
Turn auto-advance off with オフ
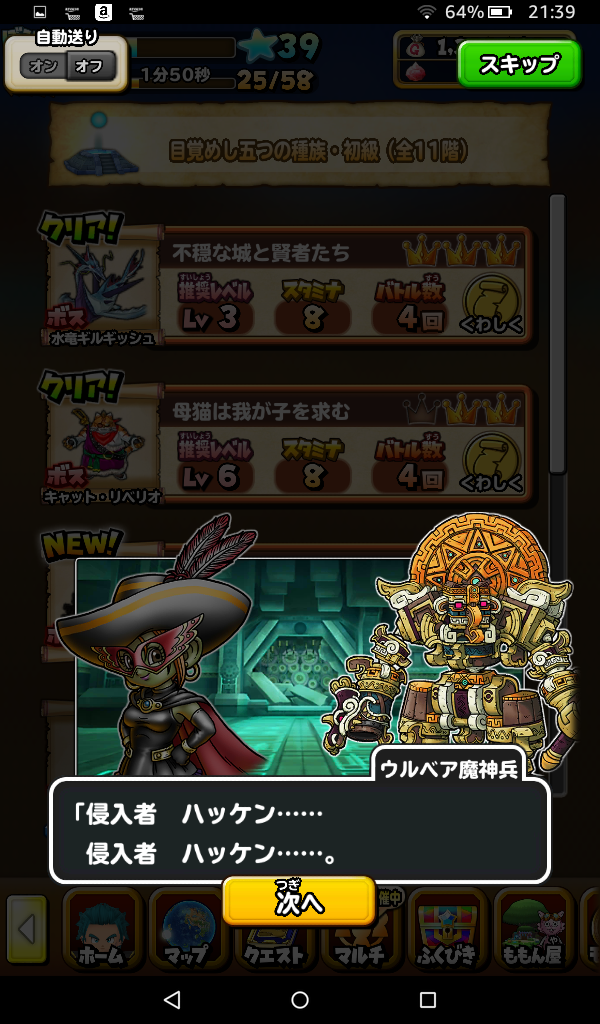click(x=91, y=67)
